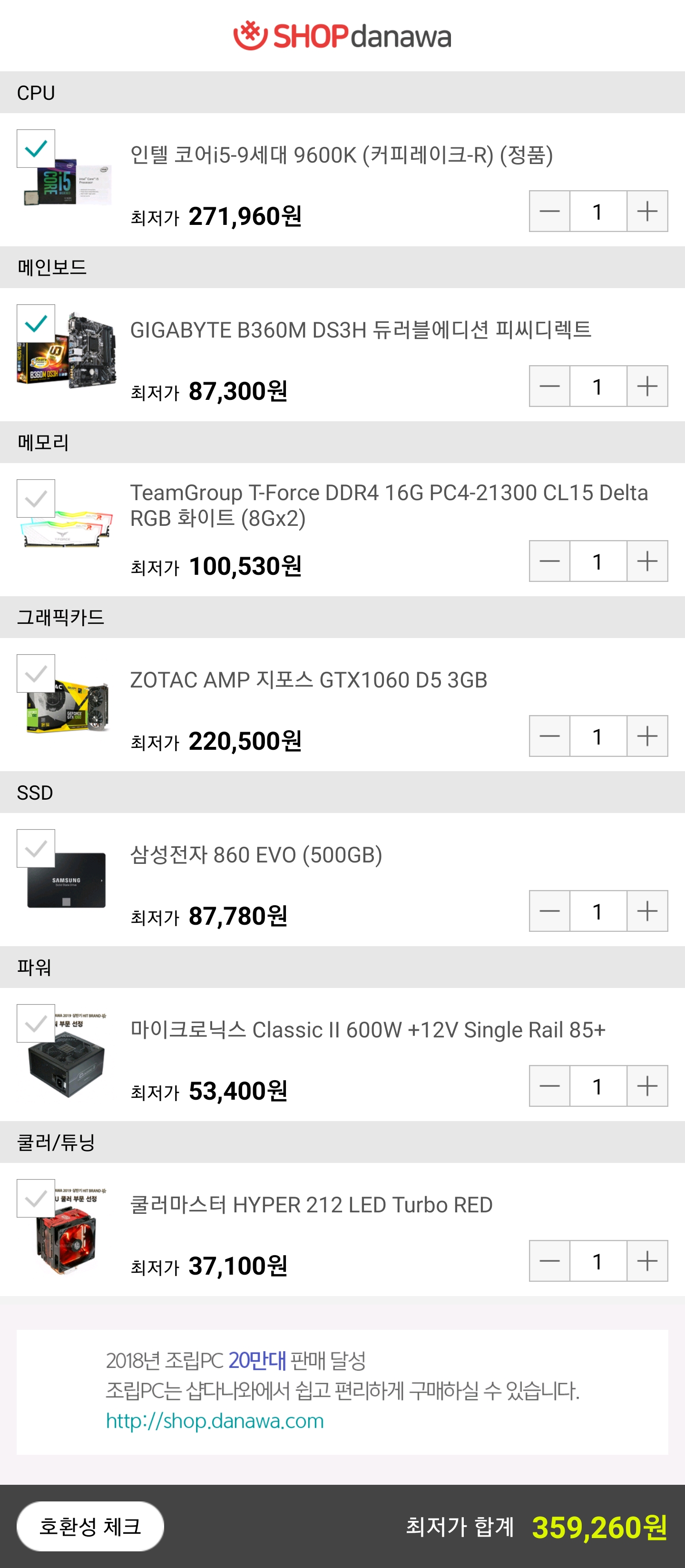Check the Cooler Master HYPER 212 checkbox
Screen dimensions: 685x1568
[36, 1198]
